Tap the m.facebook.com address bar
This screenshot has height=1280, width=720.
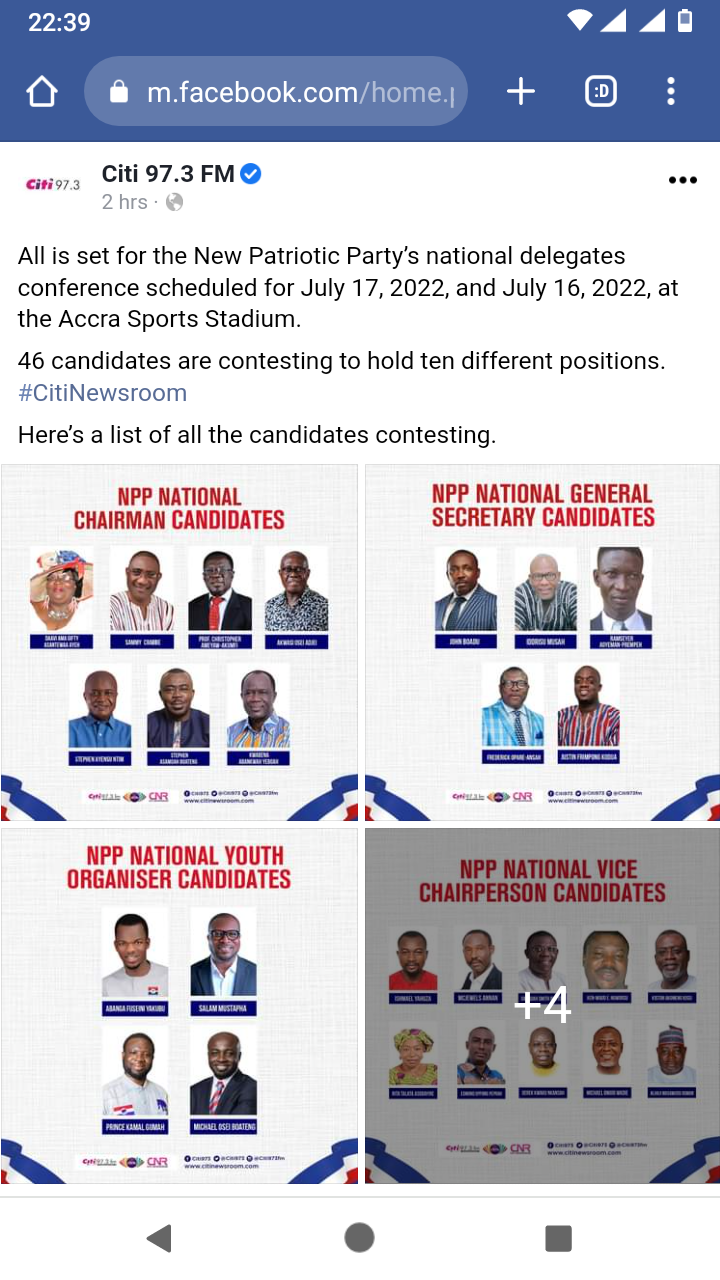[276, 93]
